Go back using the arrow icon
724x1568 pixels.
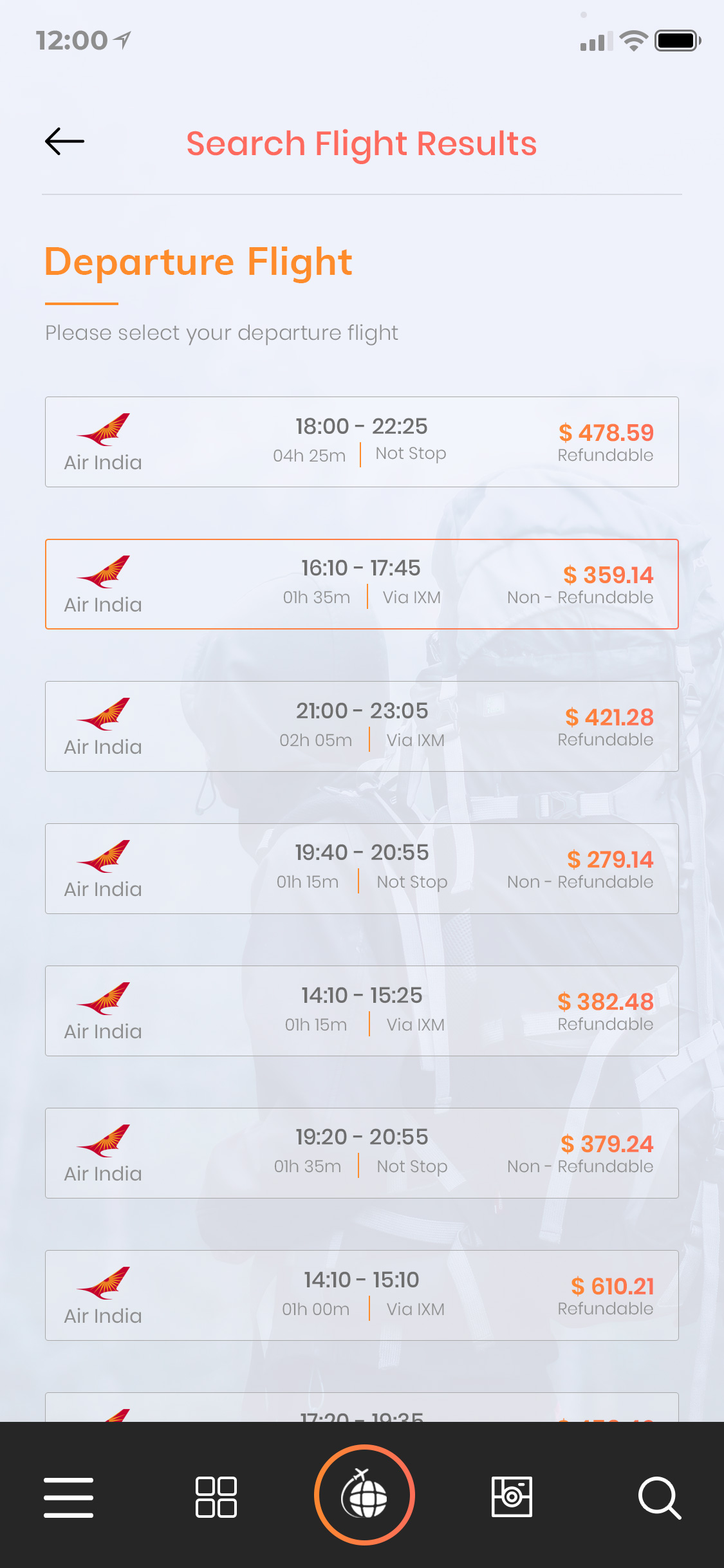click(x=64, y=142)
